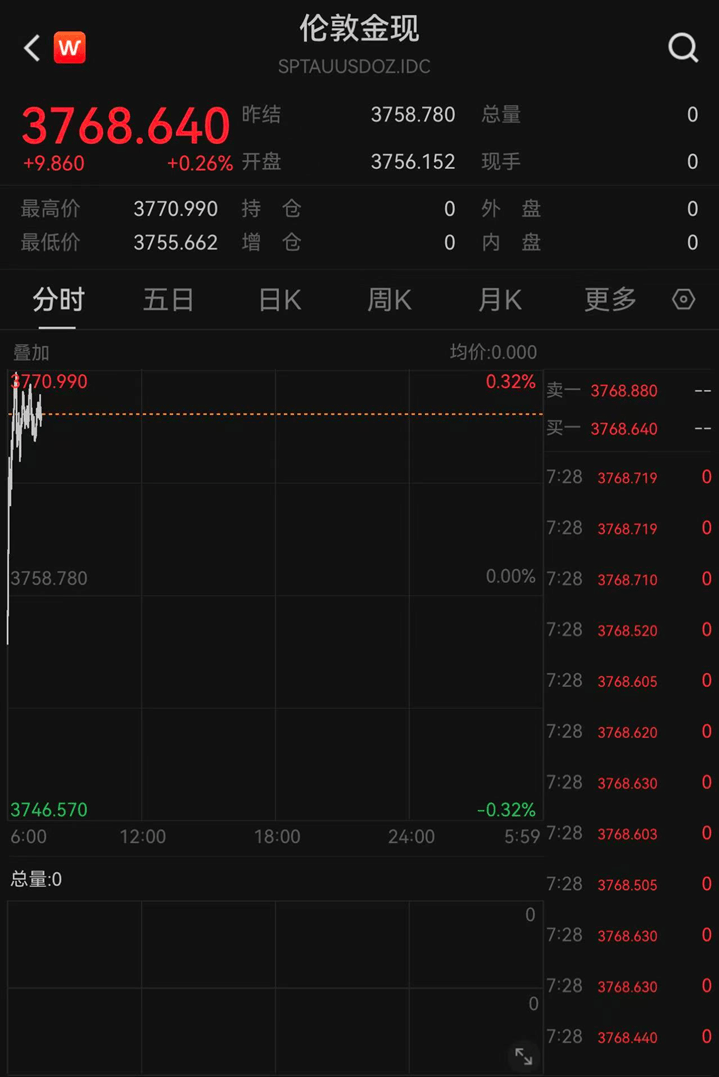Open the search magnifier icon
719x1077 pixels.
[683, 47]
